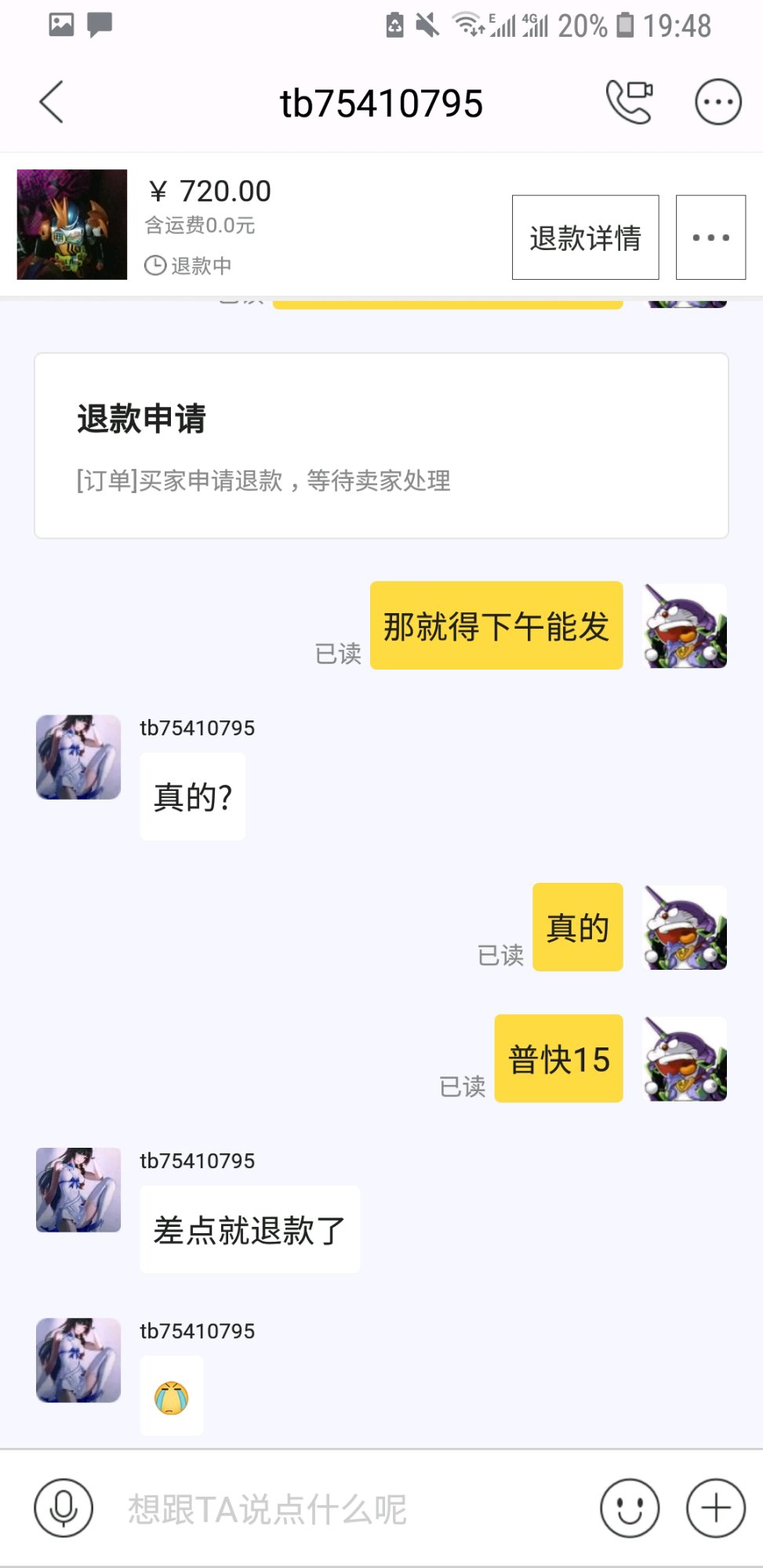The width and height of the screenshot is (763, 1568).
Task: Open the emoji picker
Action: (629, 1508)
